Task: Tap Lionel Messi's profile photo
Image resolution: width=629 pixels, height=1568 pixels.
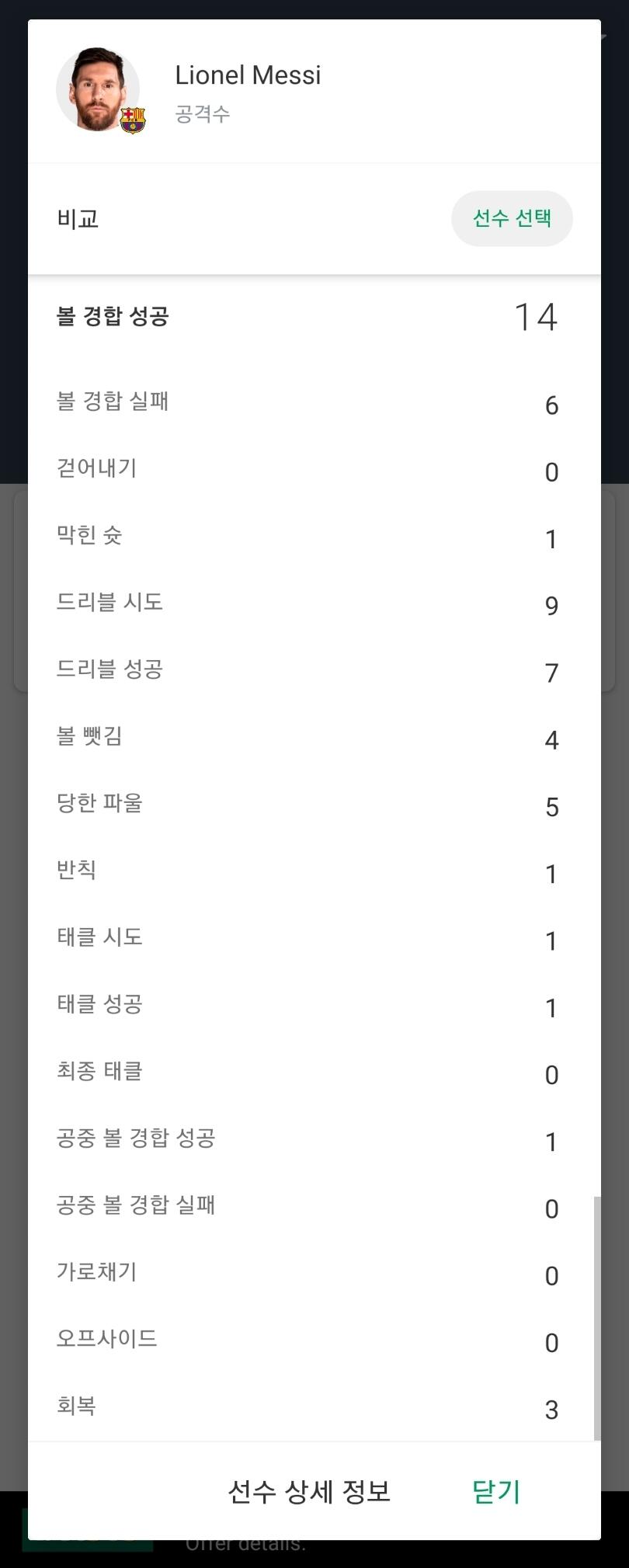Action: pos(98,89)
